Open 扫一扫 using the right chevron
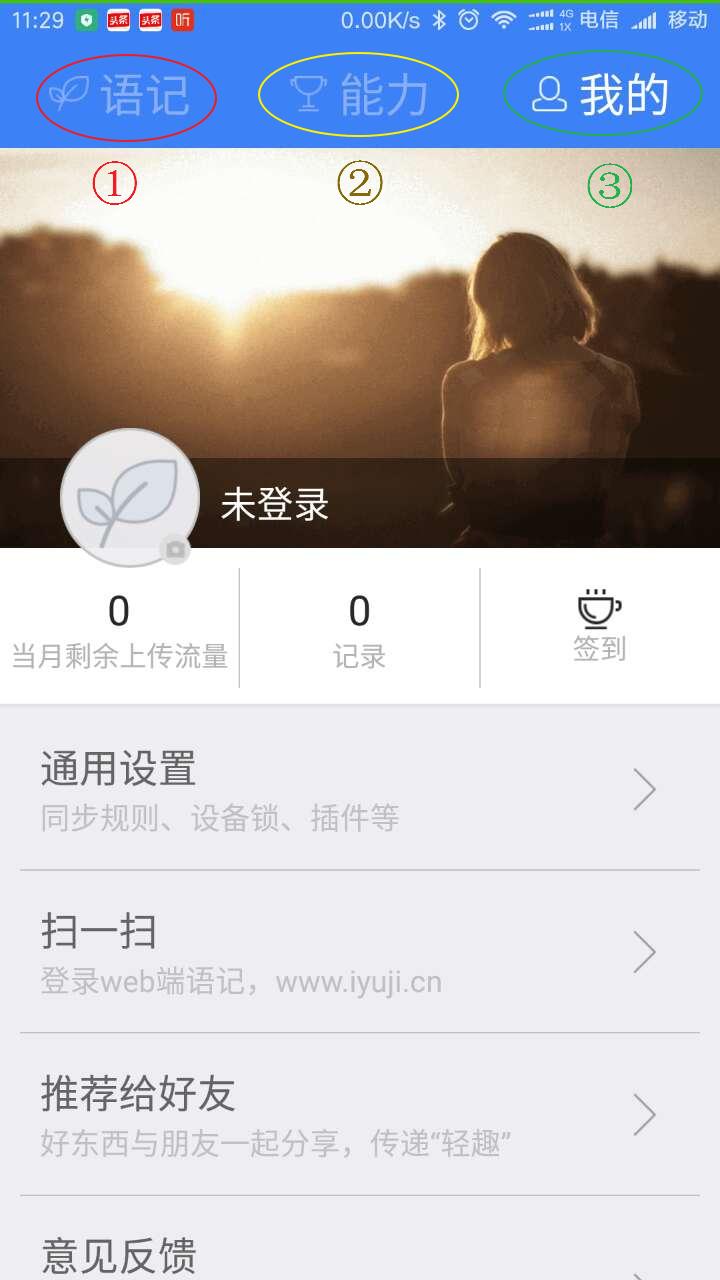Viewport: 720px width, 1280px height. pyautogui.click(x=645, y=952)
